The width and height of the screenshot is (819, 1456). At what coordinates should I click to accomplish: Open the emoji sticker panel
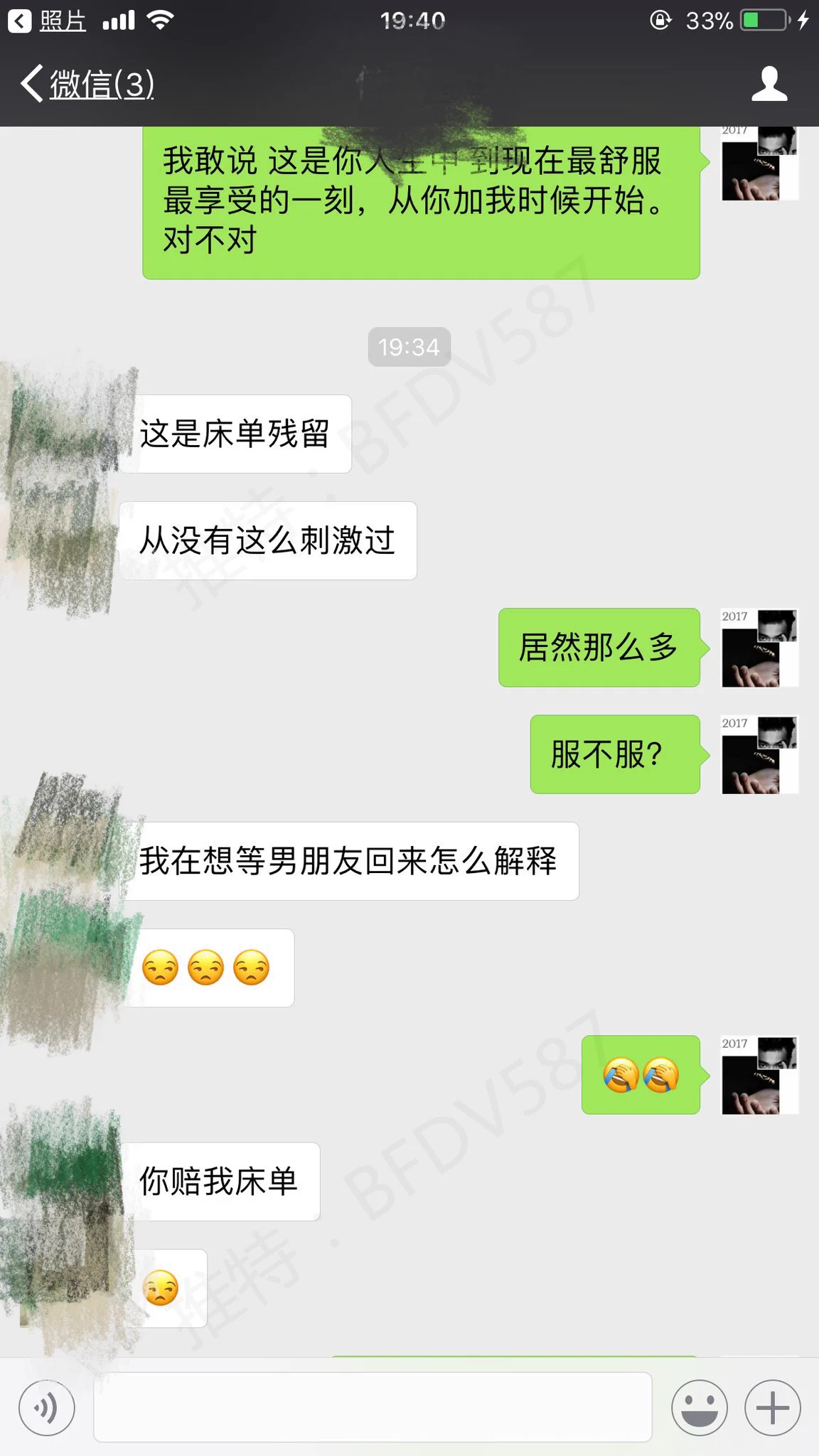[700, 1408]
